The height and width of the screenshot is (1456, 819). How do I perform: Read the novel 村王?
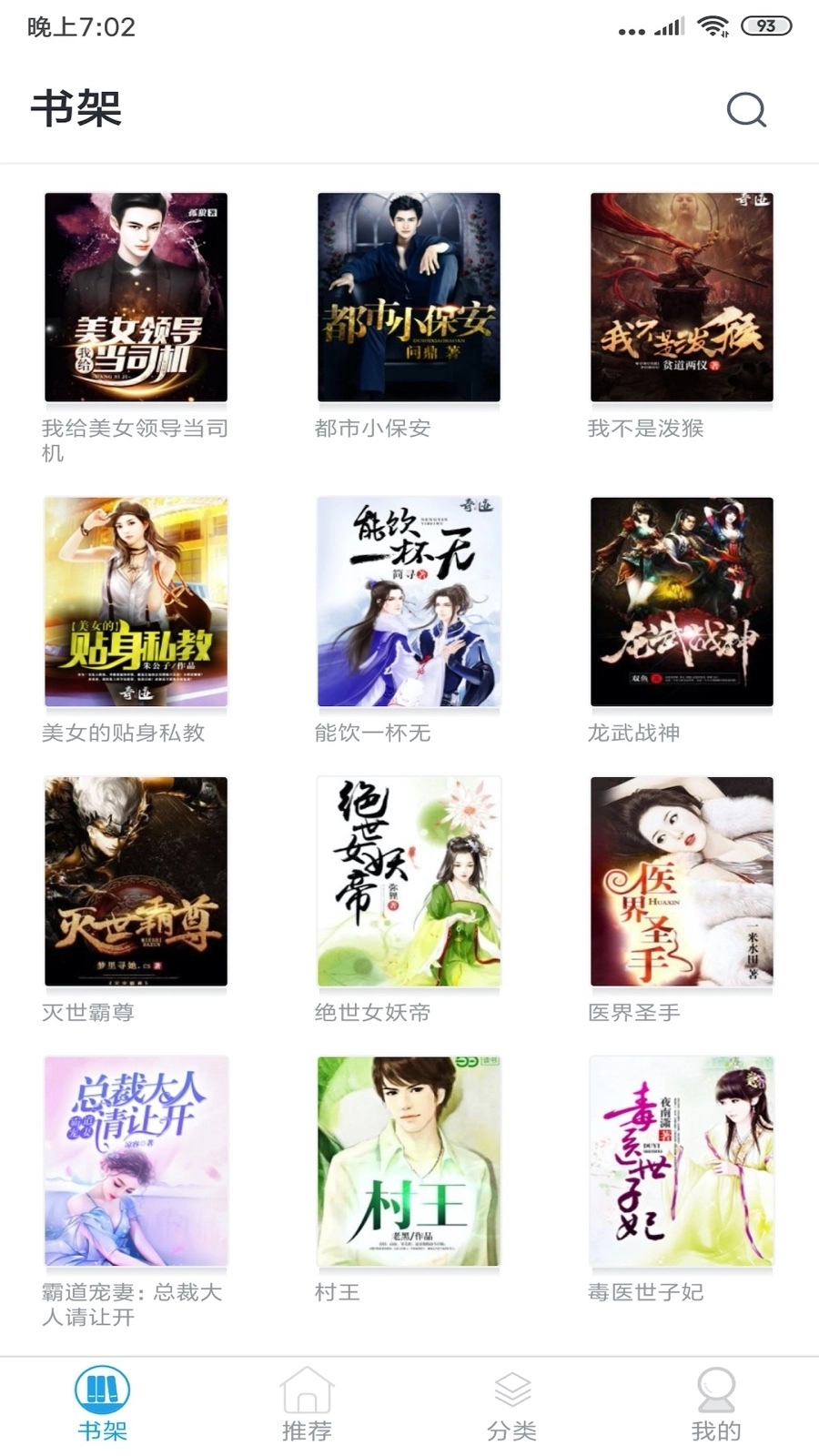(x=409, y=1161)
